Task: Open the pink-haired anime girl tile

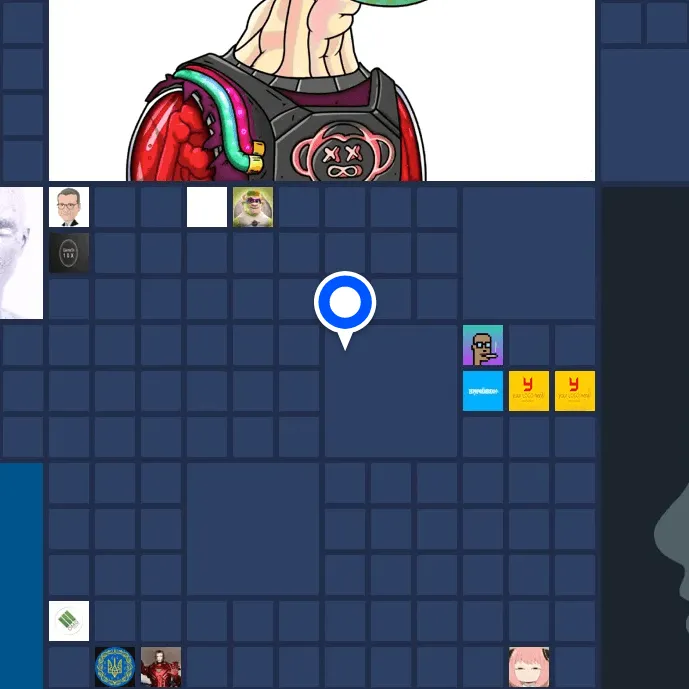Action: pos(529,667)
